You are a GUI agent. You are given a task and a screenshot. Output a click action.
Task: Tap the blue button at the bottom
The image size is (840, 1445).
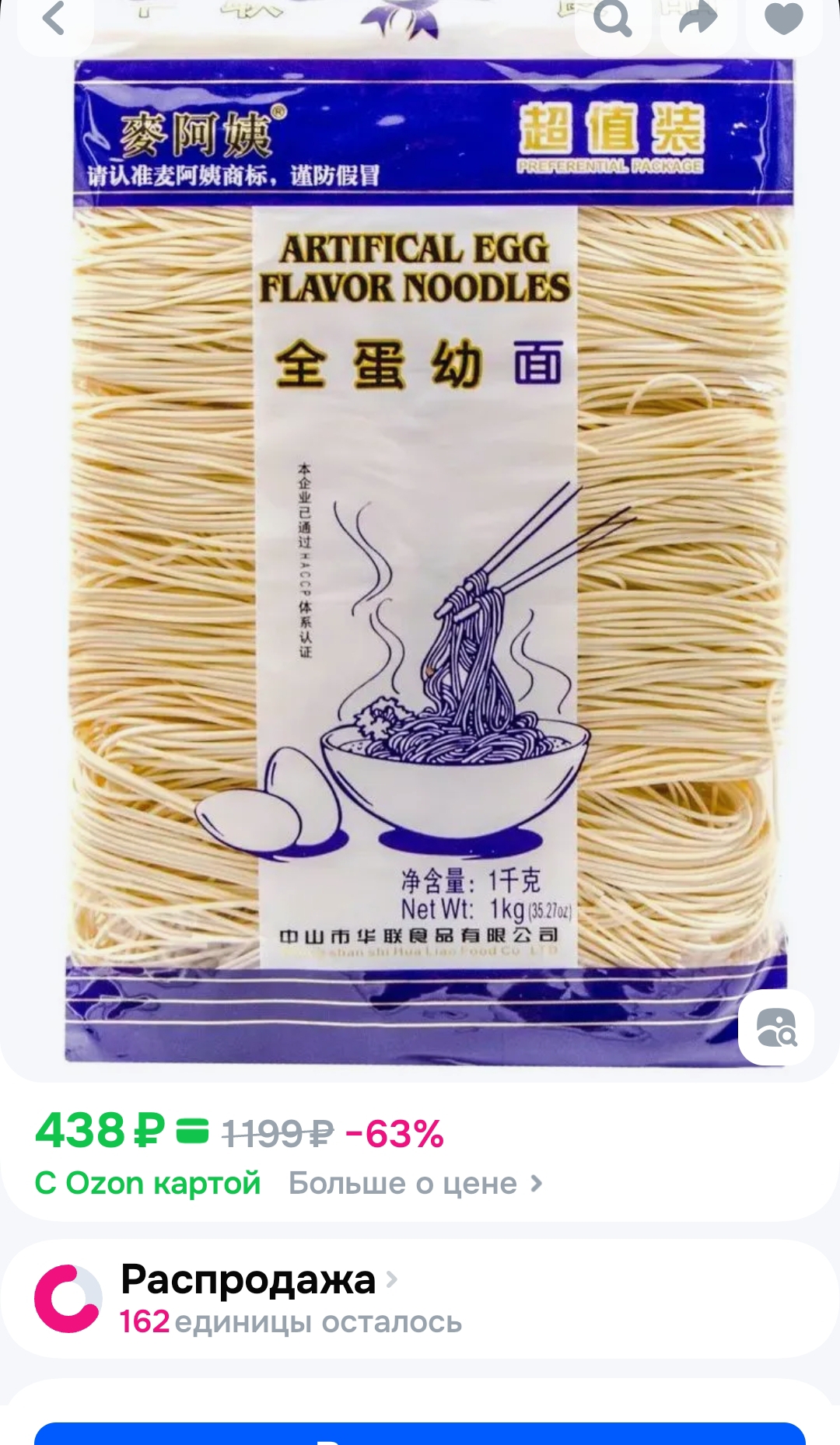420,1433
